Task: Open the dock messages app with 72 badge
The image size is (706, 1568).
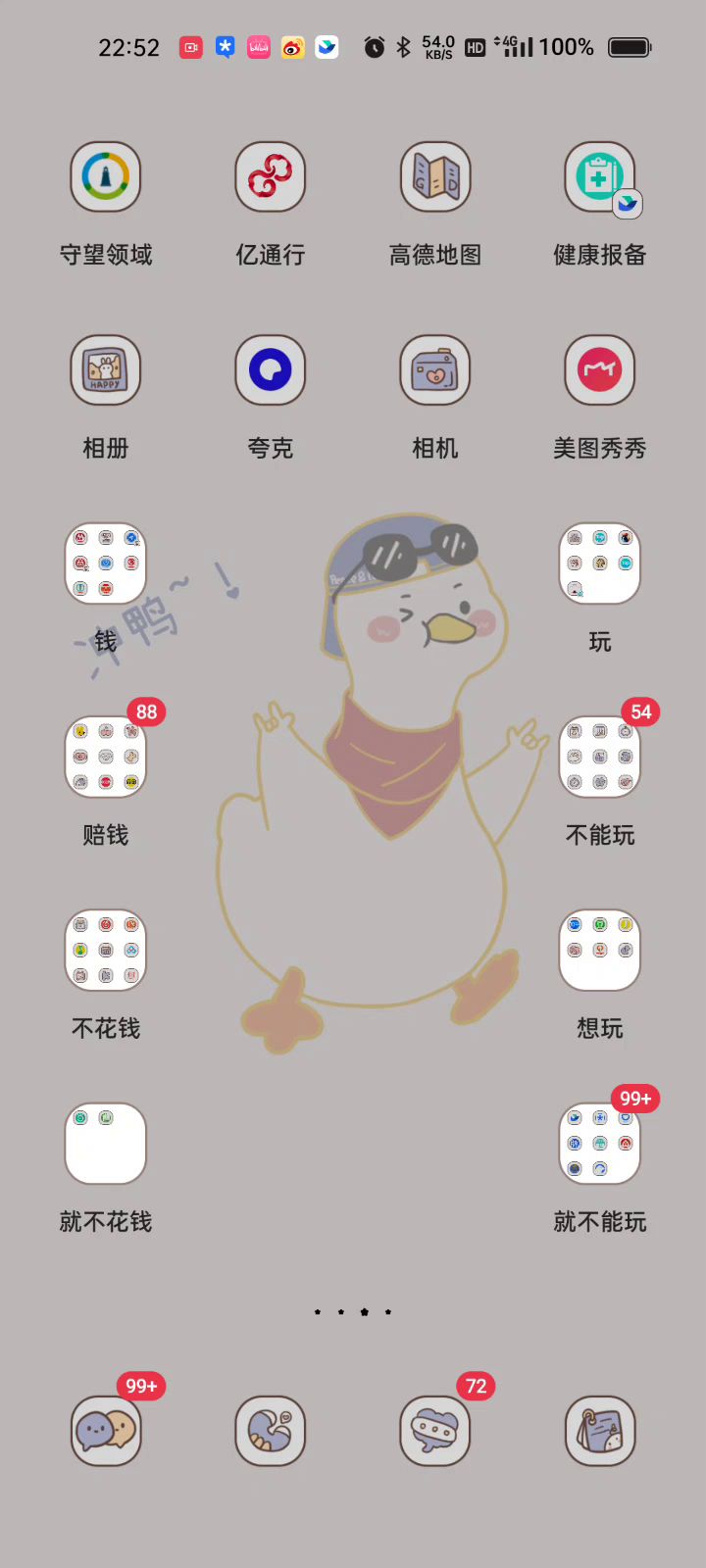Action: click(x=435, y=1431)
